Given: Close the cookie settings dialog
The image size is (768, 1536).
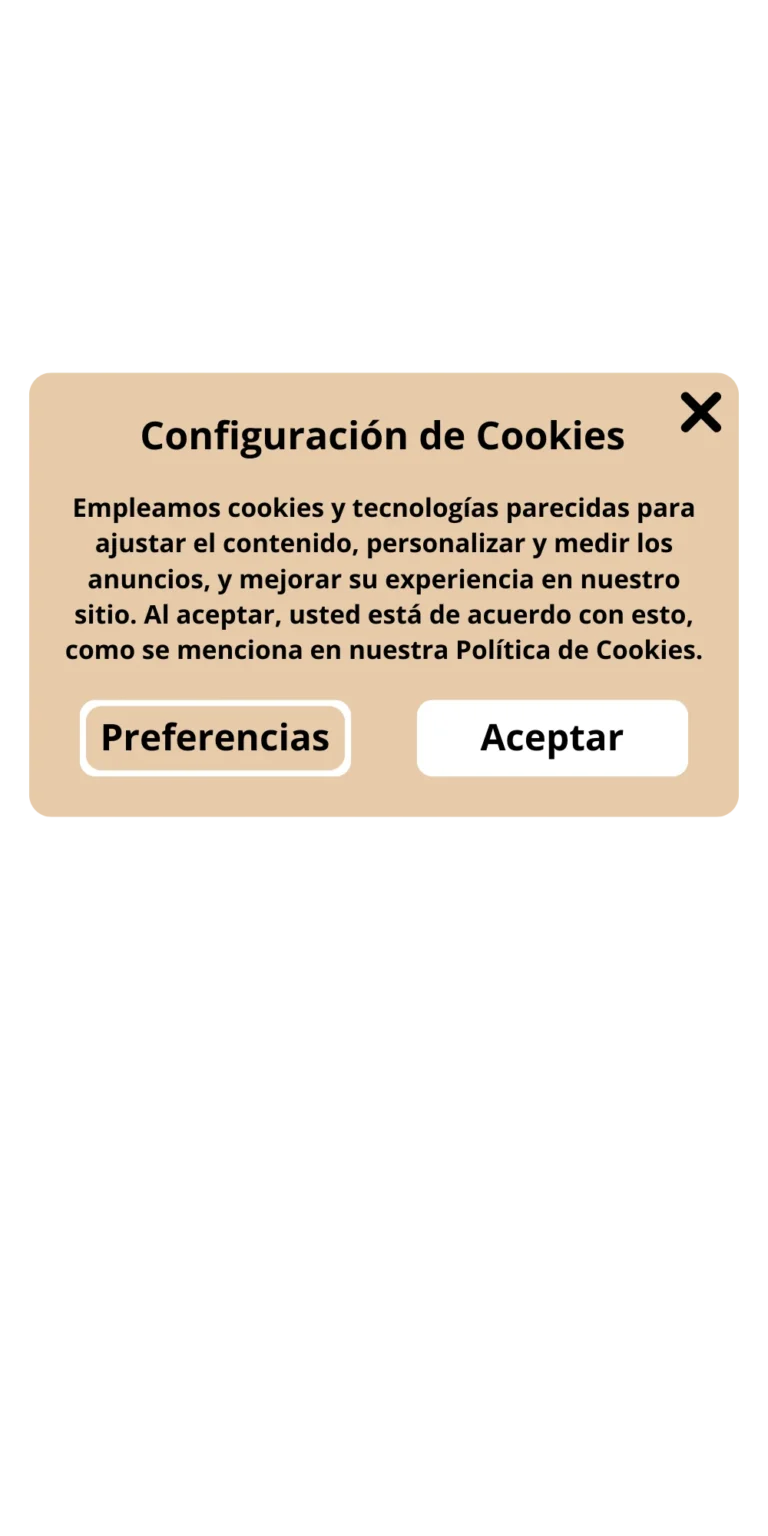Looking at the screenshot, I should pos(700,412).
